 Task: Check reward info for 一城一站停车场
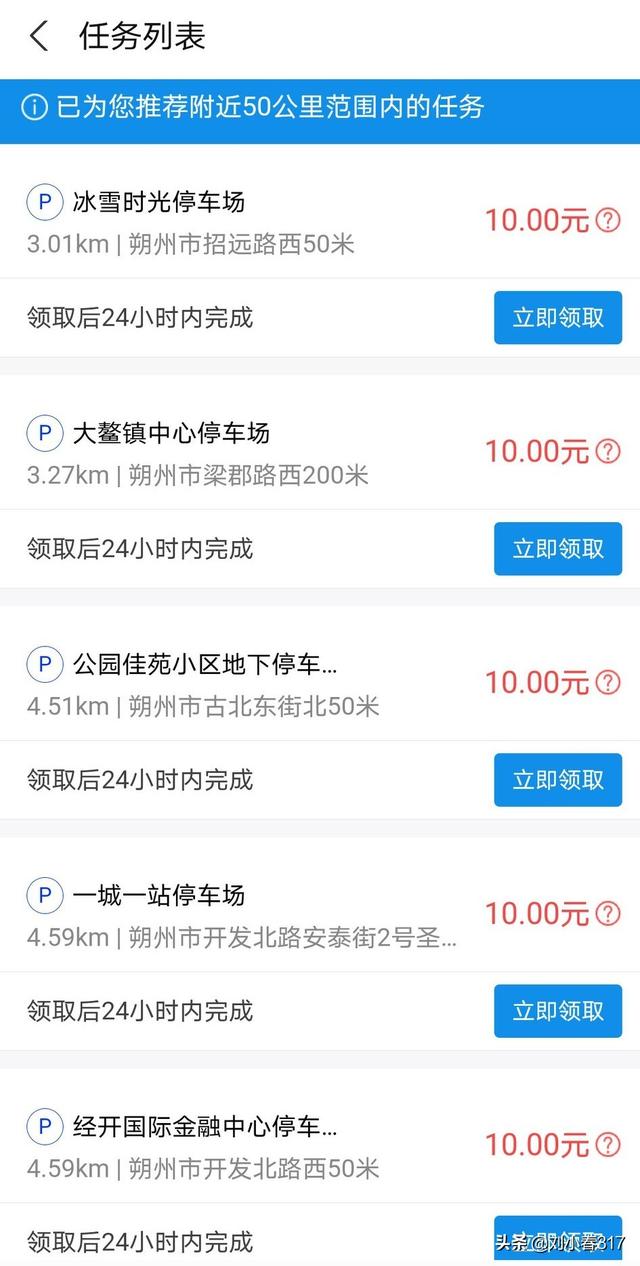[x=608, y=913]
